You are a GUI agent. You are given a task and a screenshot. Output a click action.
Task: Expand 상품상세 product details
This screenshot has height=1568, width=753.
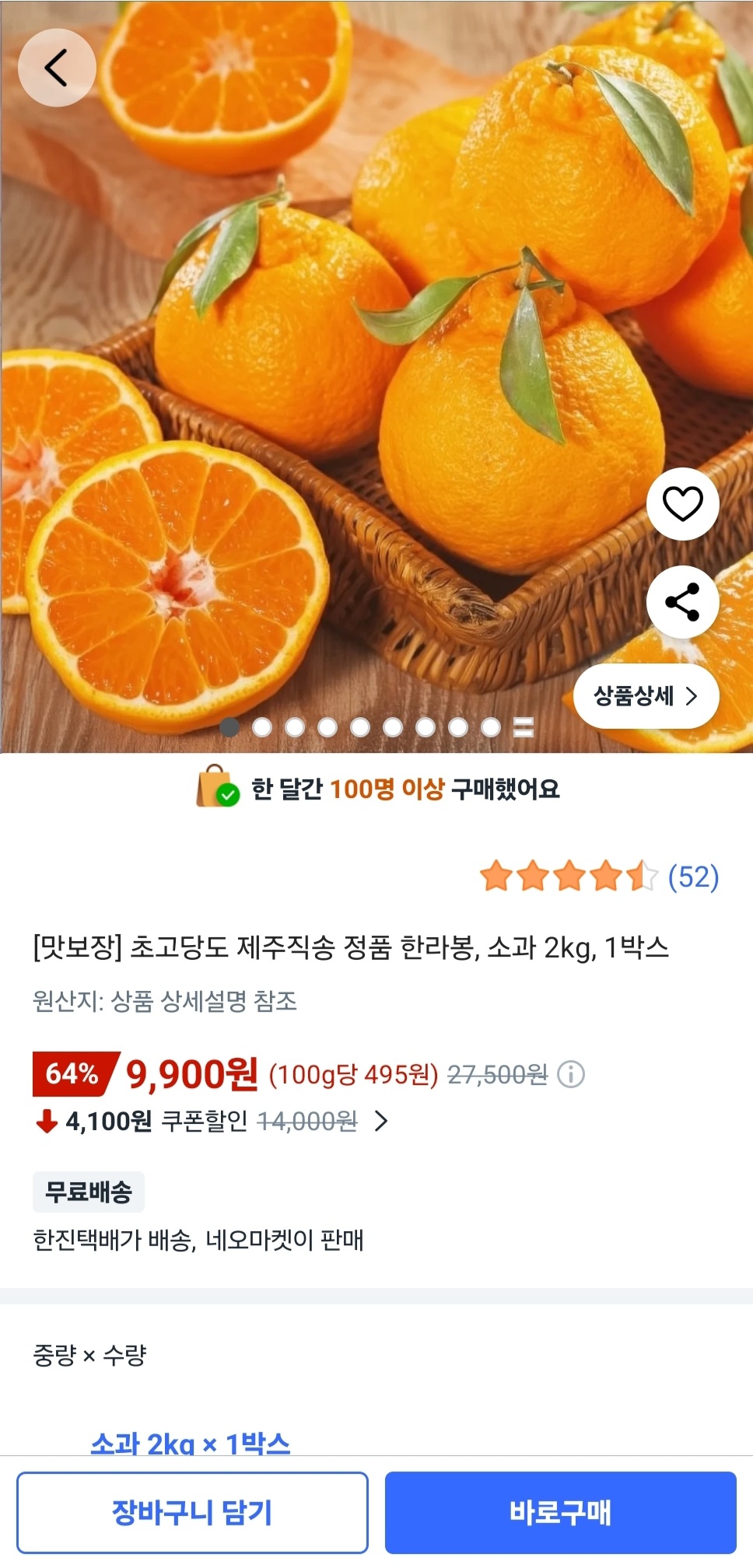(646, 698)
